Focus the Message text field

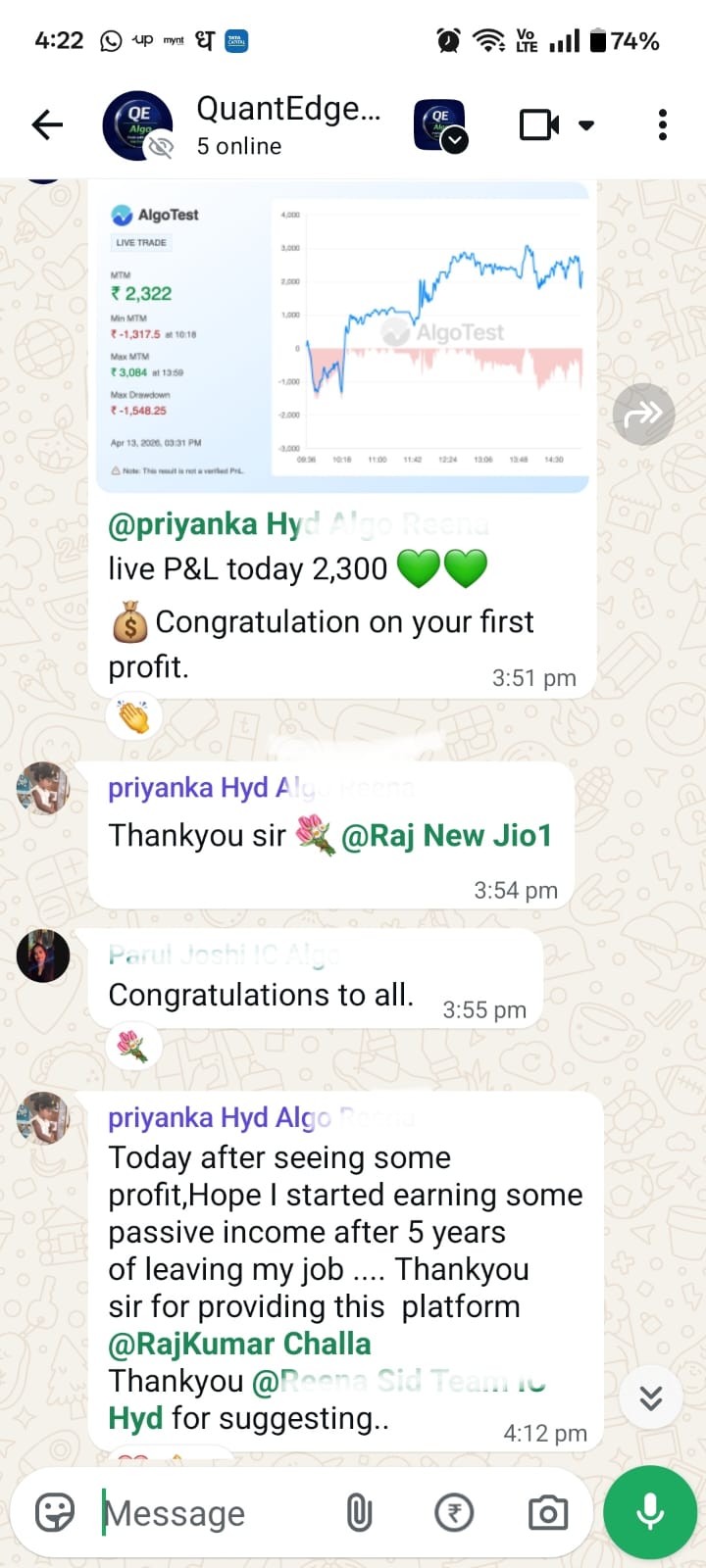[x=216, y=1514]
